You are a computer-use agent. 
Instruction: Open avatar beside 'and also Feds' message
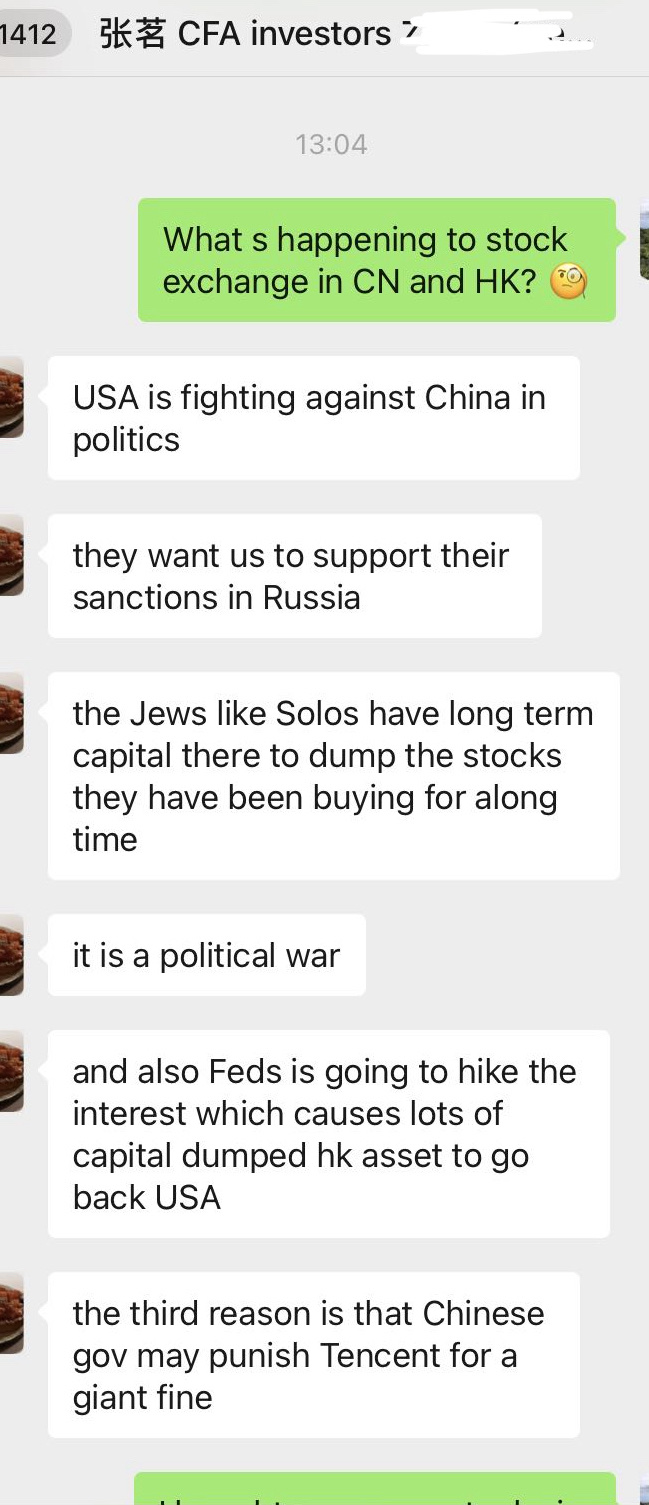(x=10, y=1072)
